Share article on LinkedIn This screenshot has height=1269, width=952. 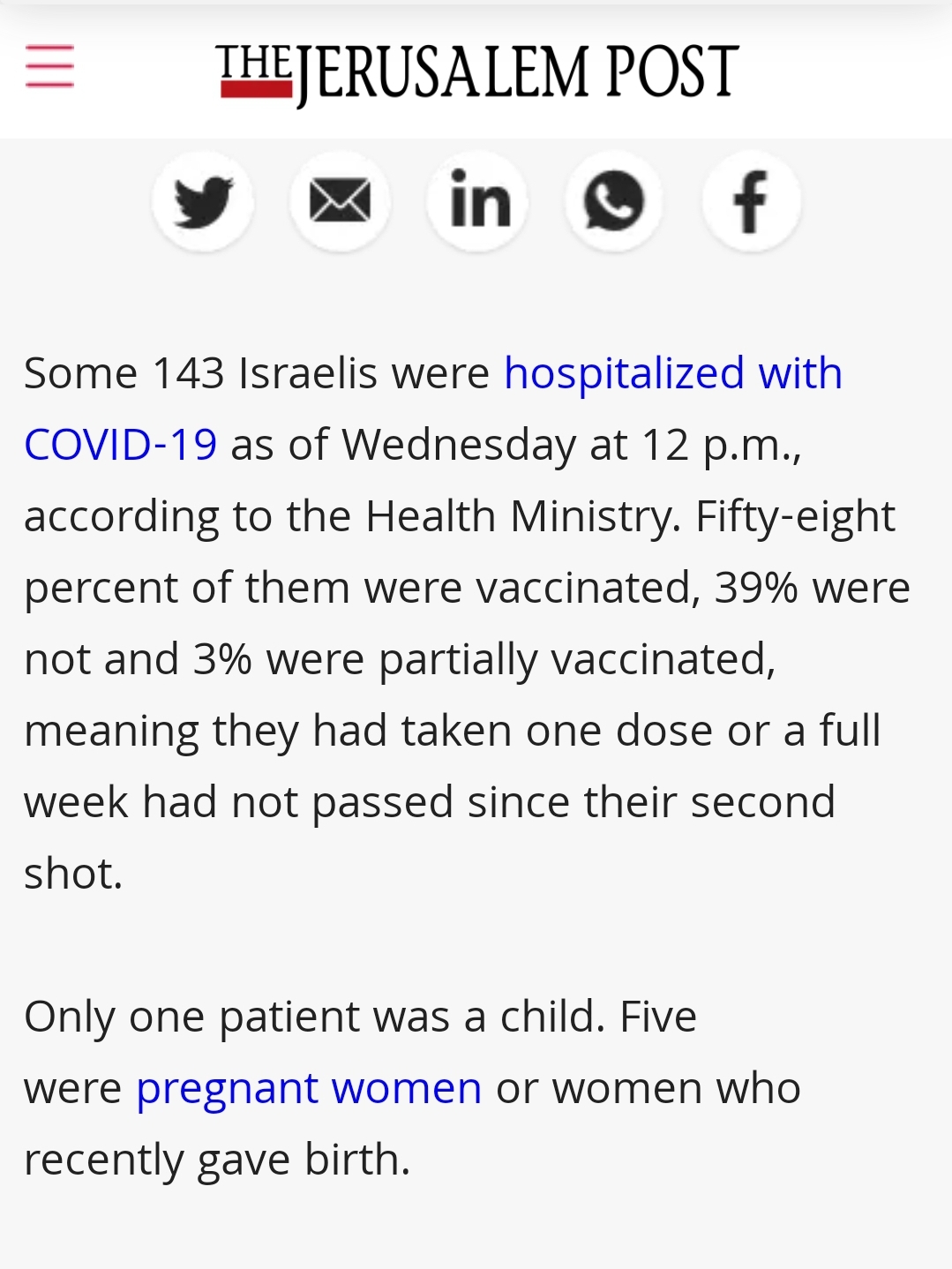tap(477, 201)
